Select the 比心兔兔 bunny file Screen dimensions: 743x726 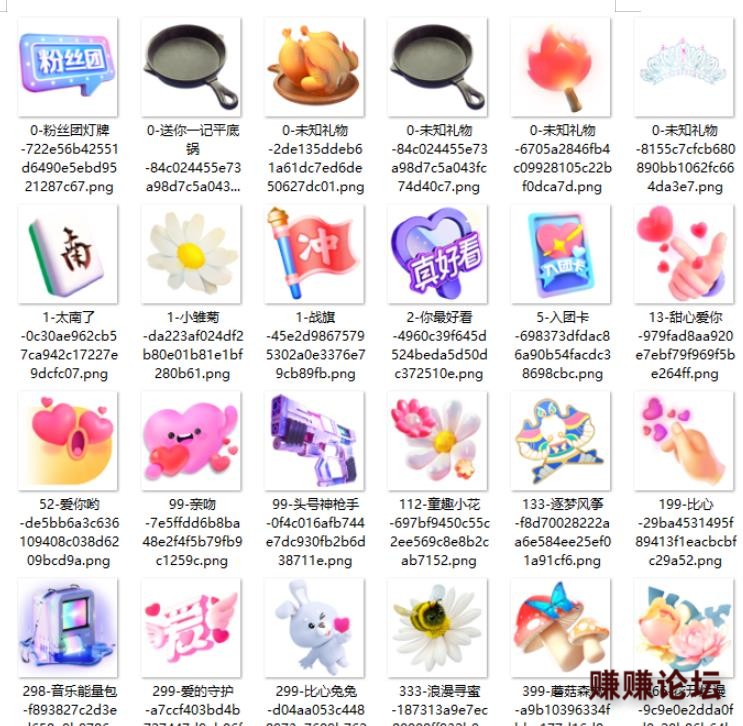315,627
